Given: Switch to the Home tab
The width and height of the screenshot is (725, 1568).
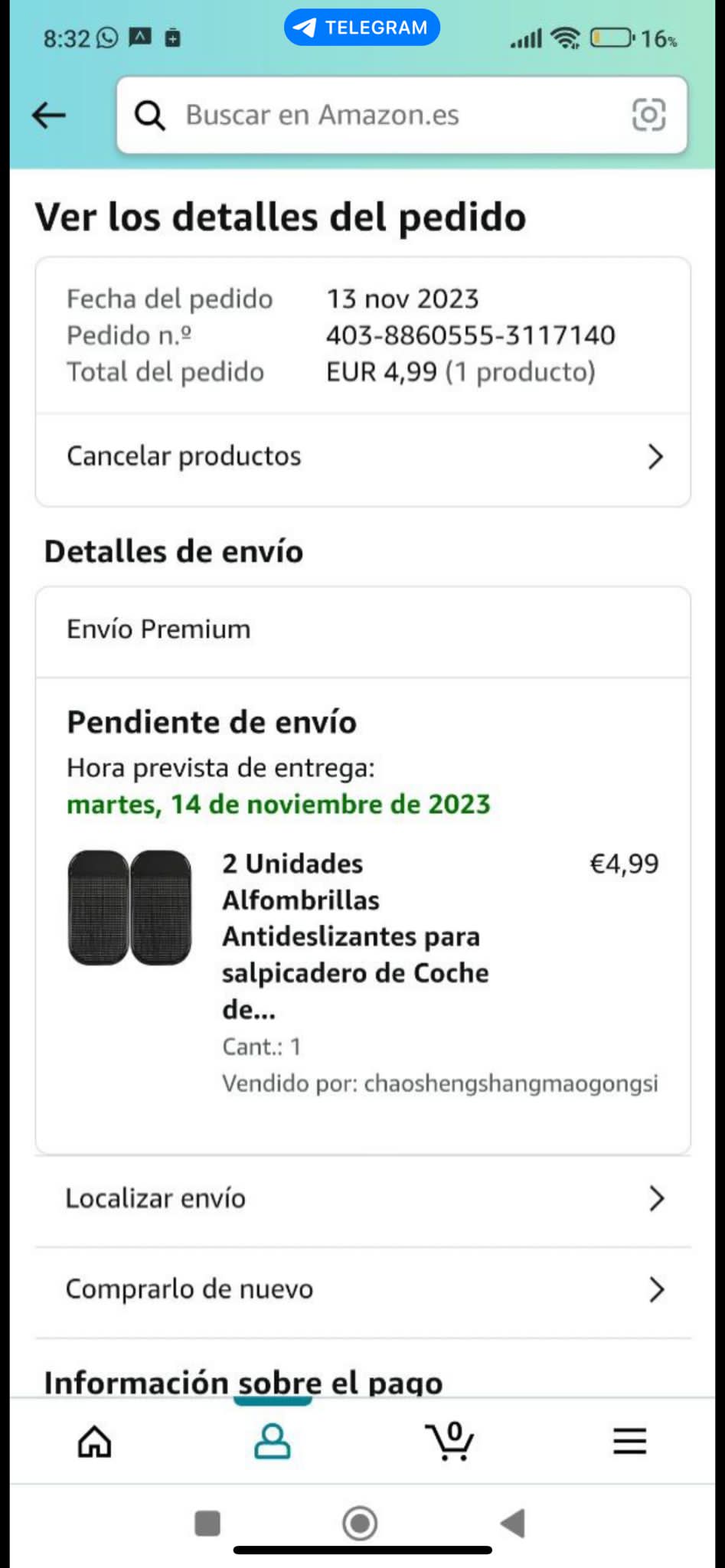Looking at the screenshot, I should pyautogui.click(x=95, y=1442).
